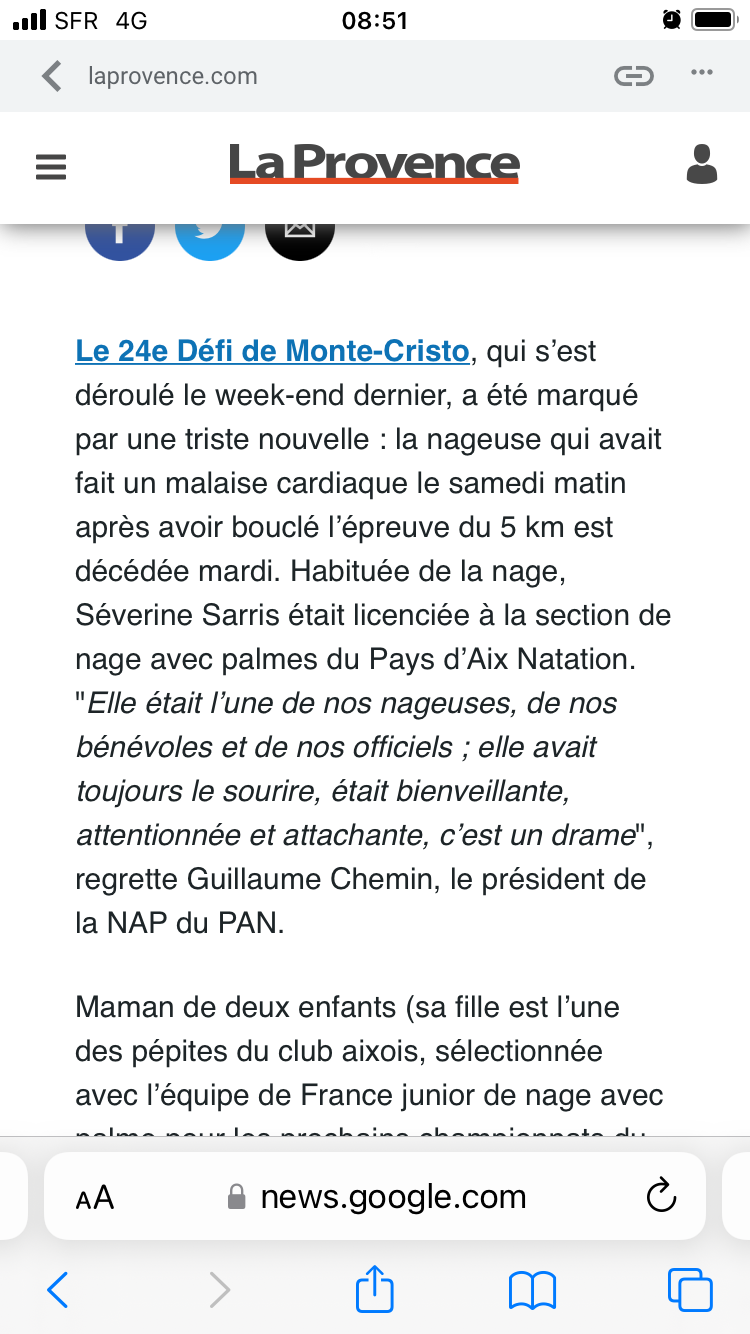Copy the article link via chain icon

[633, 76]
